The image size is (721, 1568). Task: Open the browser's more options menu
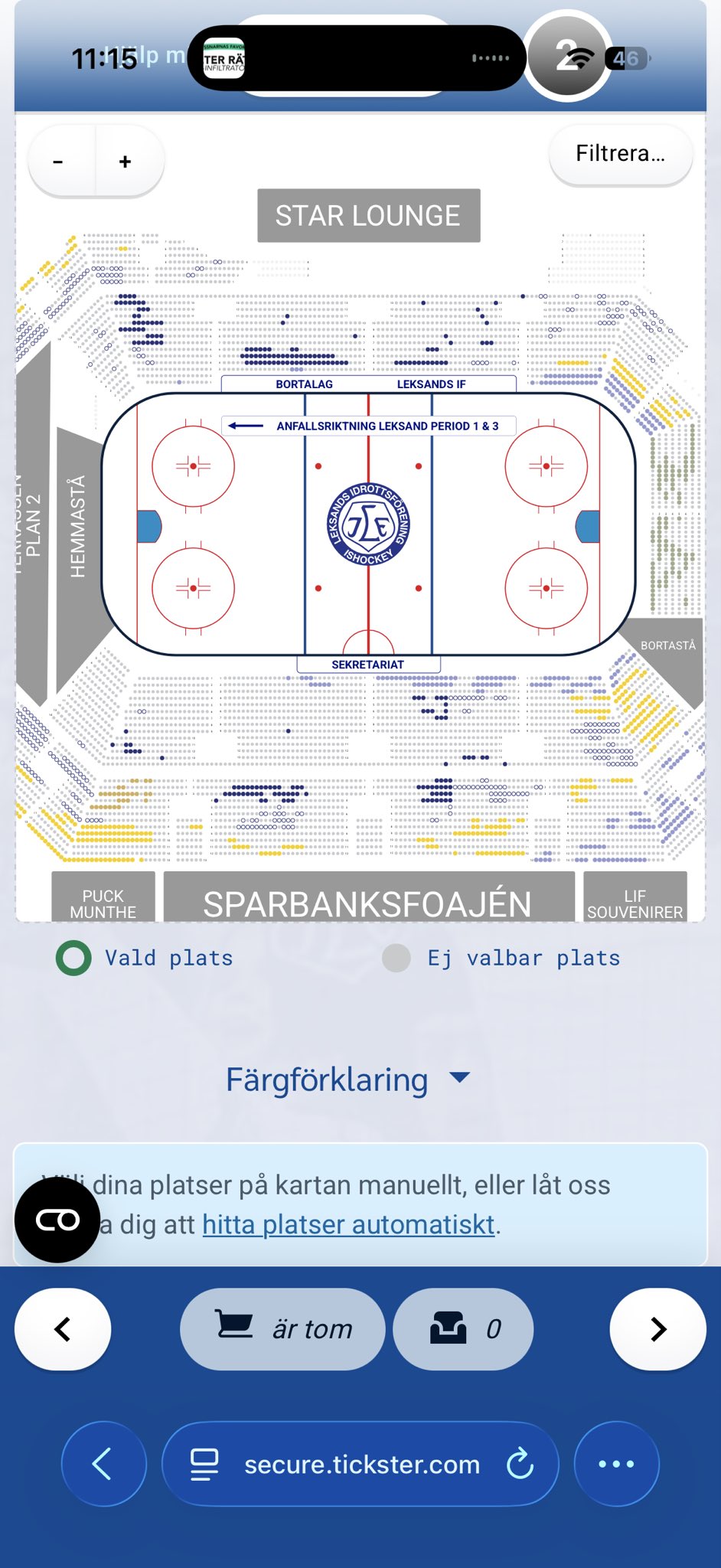click(x=616, y=1464)
